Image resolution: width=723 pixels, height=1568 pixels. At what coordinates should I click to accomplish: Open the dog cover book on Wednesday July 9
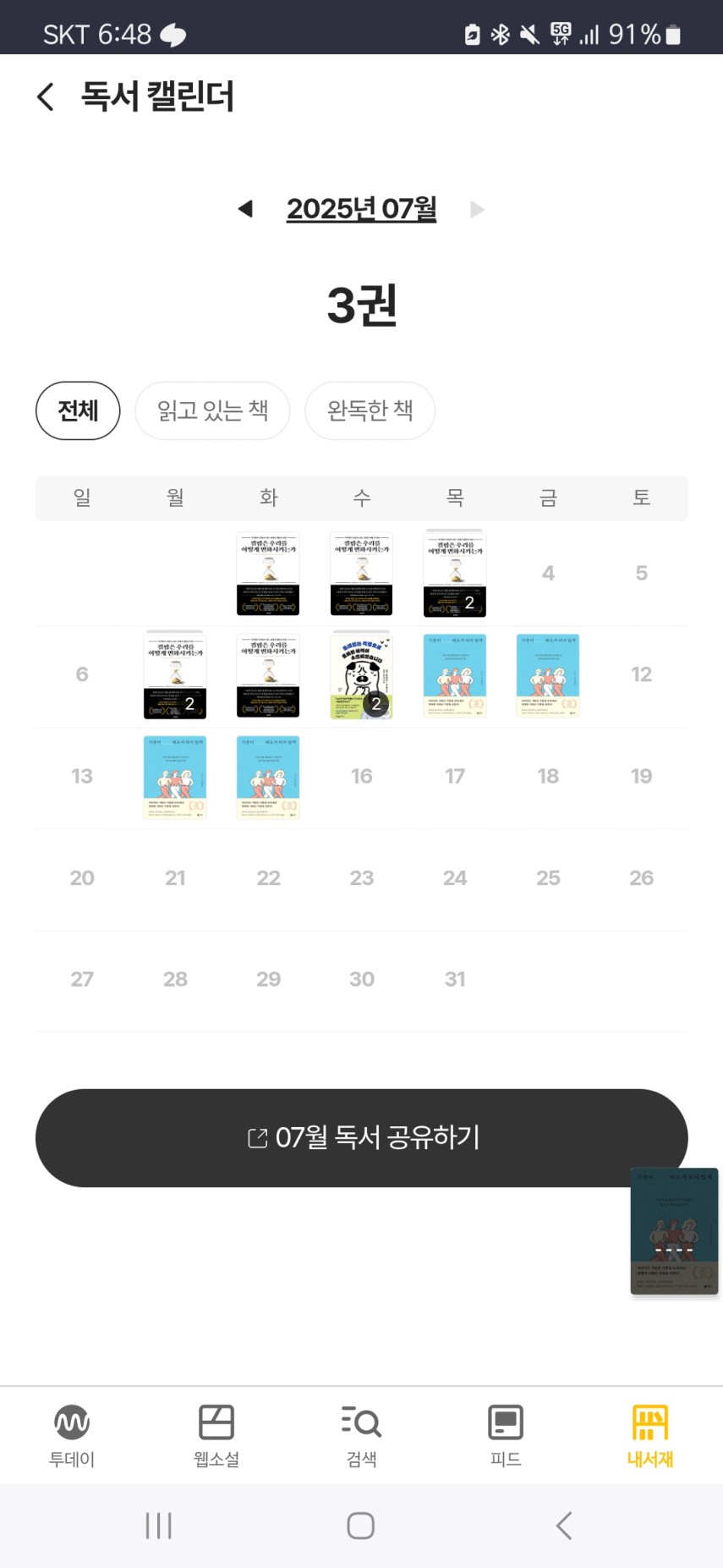coord(362,674)
